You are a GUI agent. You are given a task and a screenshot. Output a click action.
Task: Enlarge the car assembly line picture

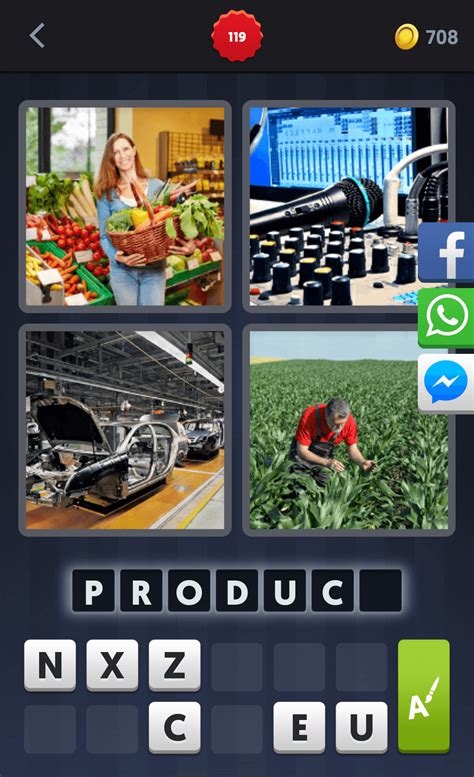click(125, 430)
